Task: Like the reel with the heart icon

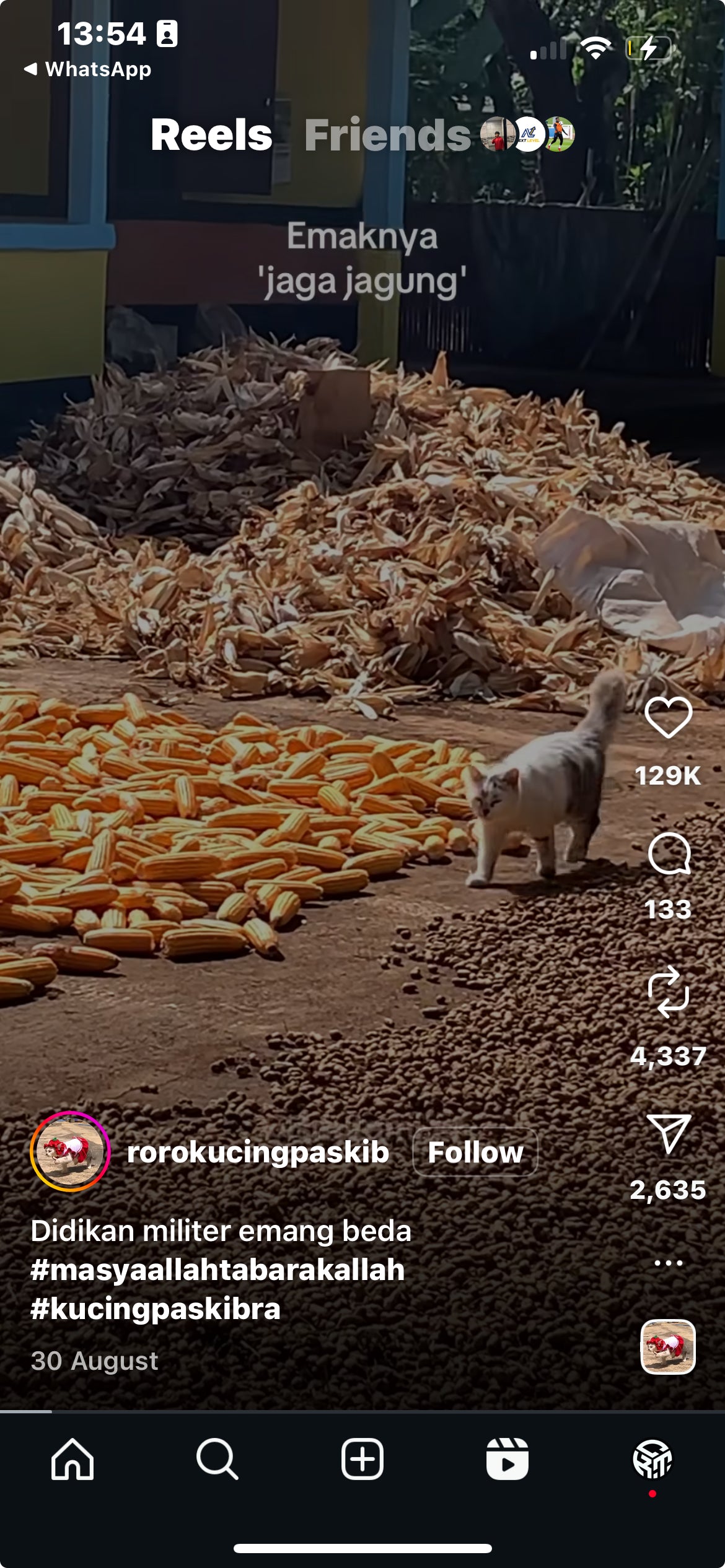Action: click(668, 717)
